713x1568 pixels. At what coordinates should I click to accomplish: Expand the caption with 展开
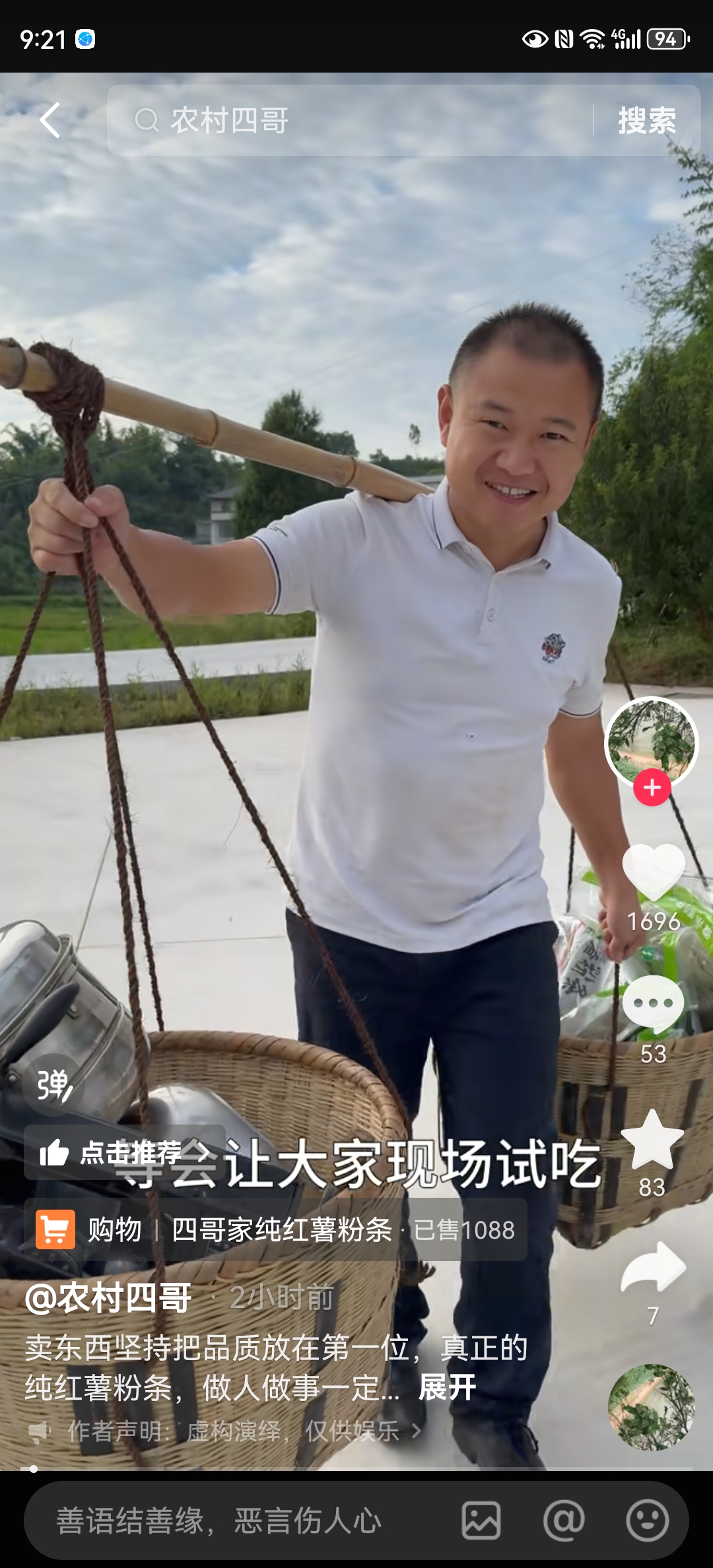point(447,1387)
